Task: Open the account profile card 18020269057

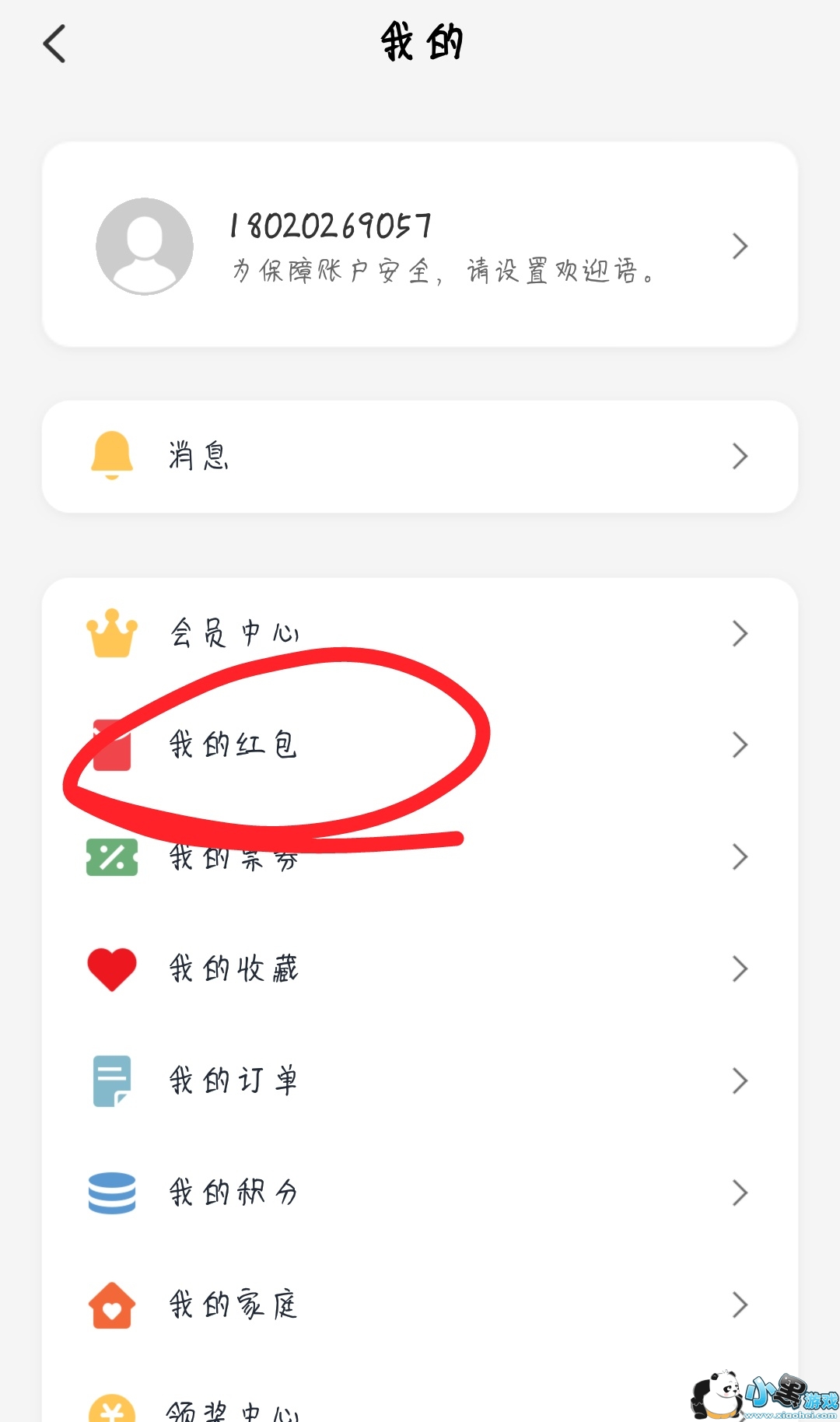Action: (x=420, y=245)
